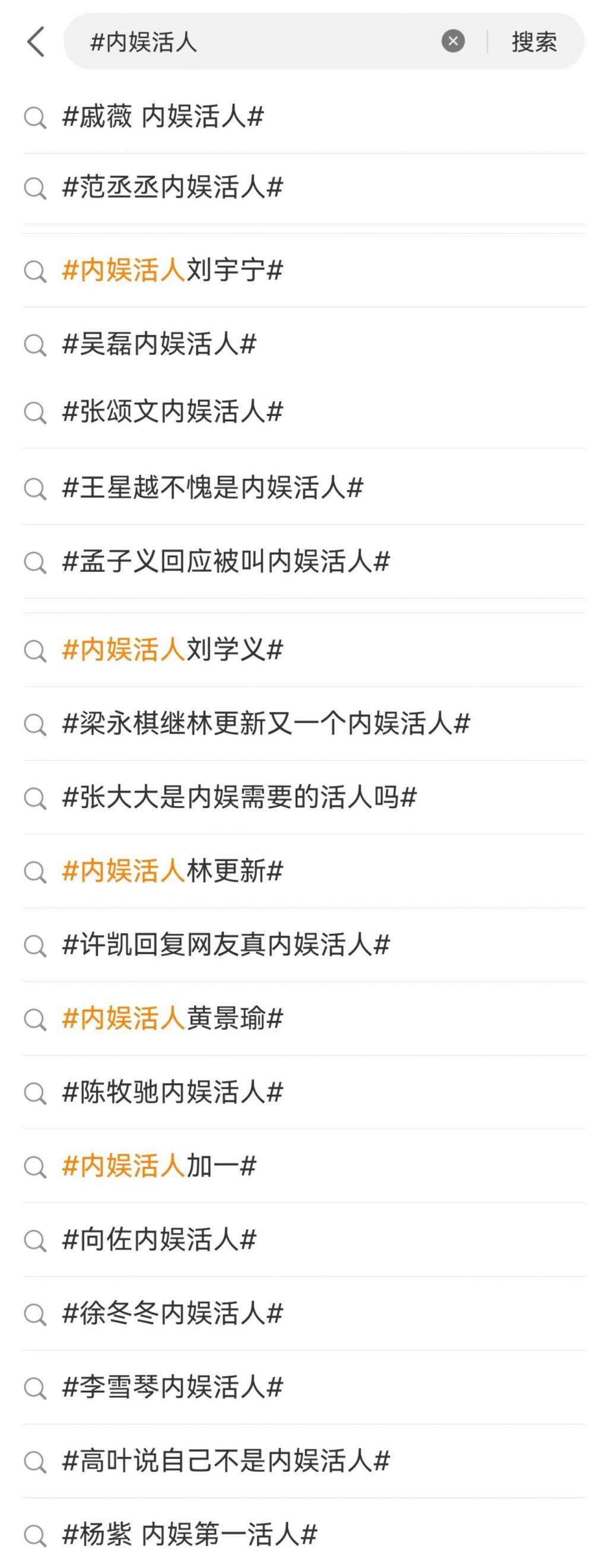Select the #范丞丞内娱活人# suggestion
Image resolution: width=608 pixels, height=1568 pixels.
173,187
